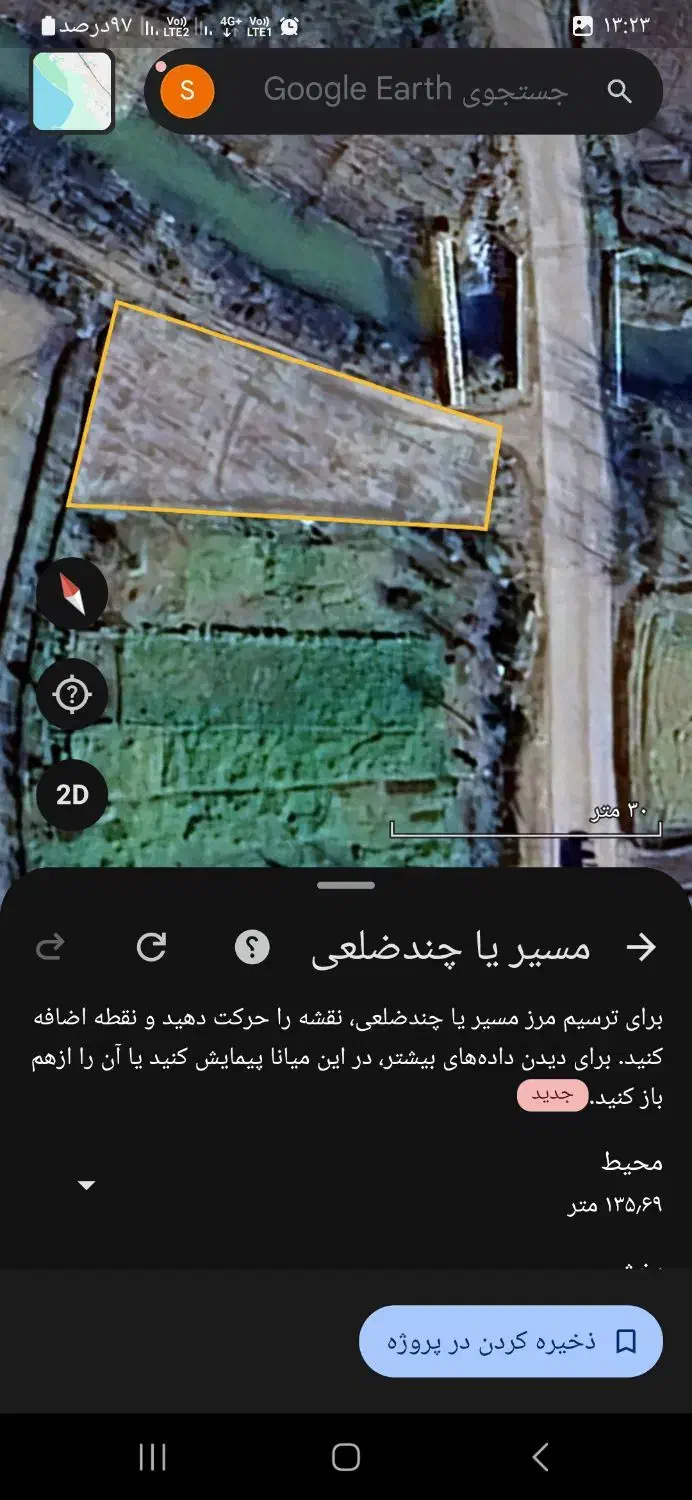Reset orientation with the compass button
Screen dimensions: 692x1500
(72, 594)
